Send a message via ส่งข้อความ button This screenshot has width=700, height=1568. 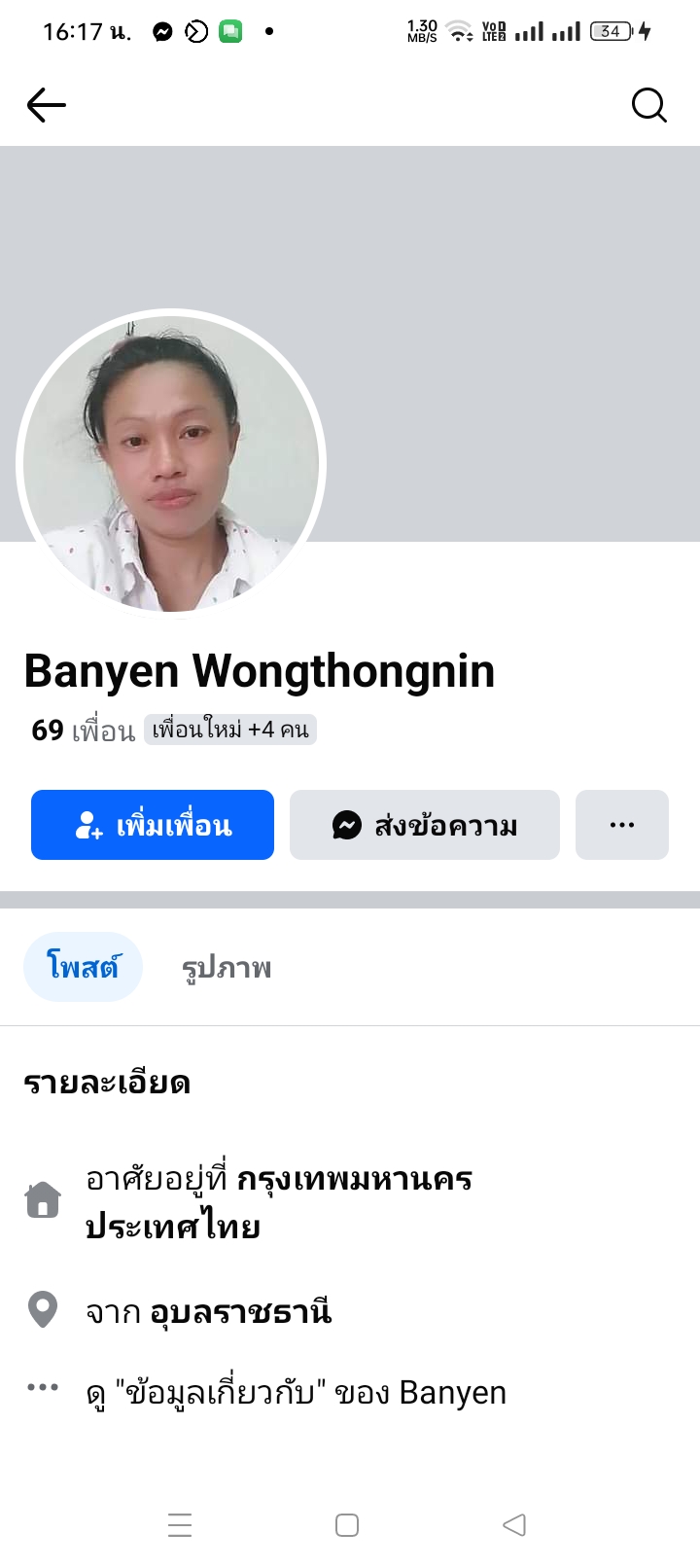click(425, 825)
